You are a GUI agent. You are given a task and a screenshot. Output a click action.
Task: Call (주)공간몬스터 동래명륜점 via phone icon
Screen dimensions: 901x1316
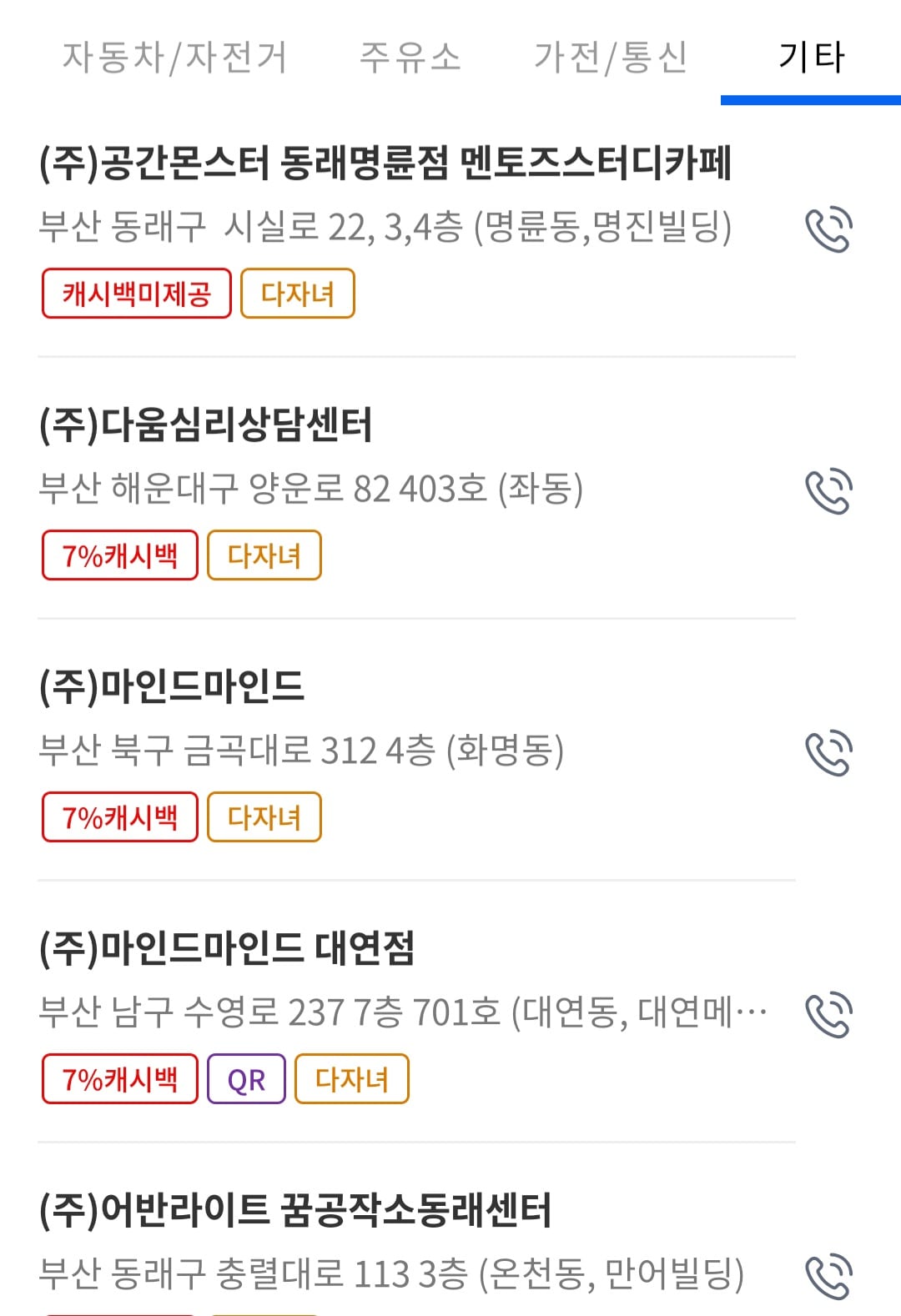pyautogui.click(x=831, y=230)
